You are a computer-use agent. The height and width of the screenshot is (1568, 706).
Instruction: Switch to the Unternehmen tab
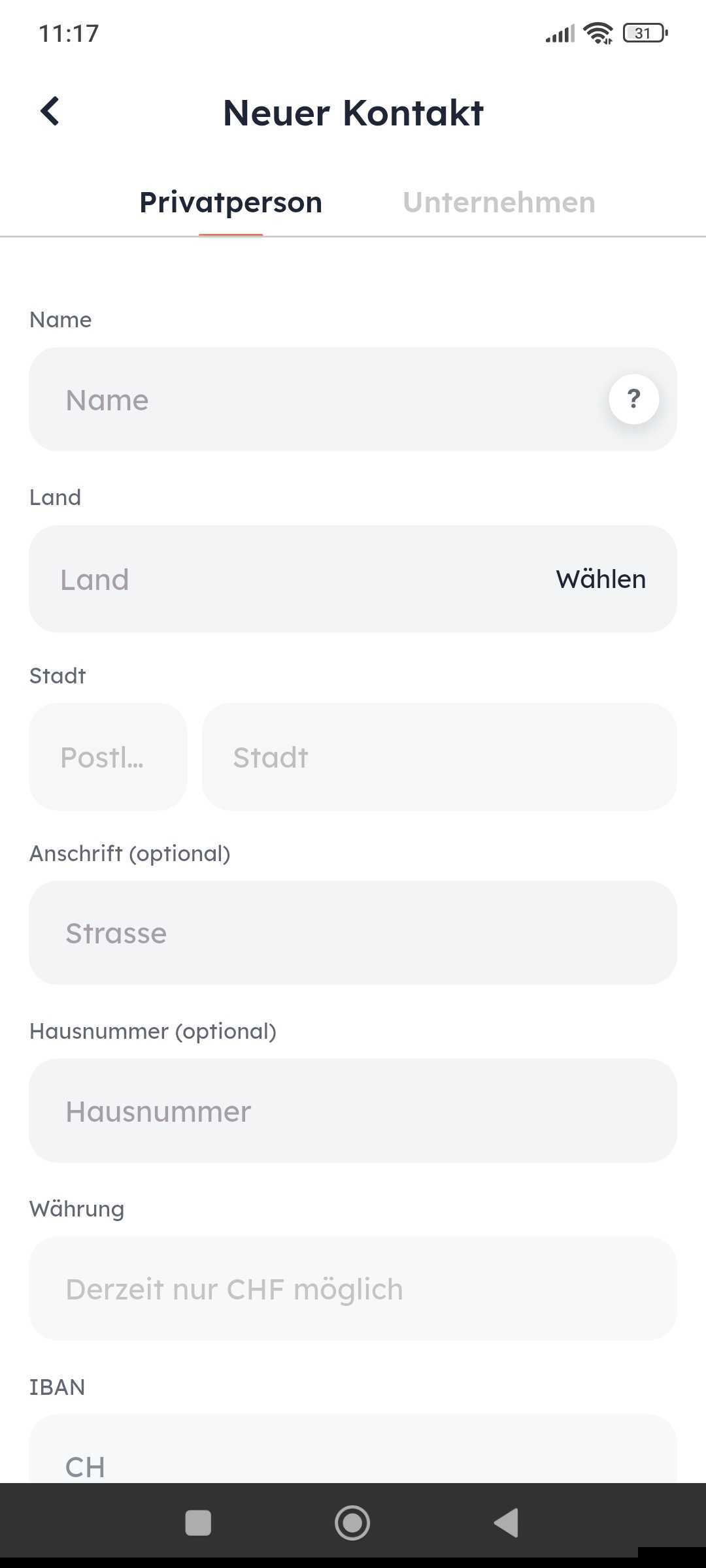coord(499,203)
